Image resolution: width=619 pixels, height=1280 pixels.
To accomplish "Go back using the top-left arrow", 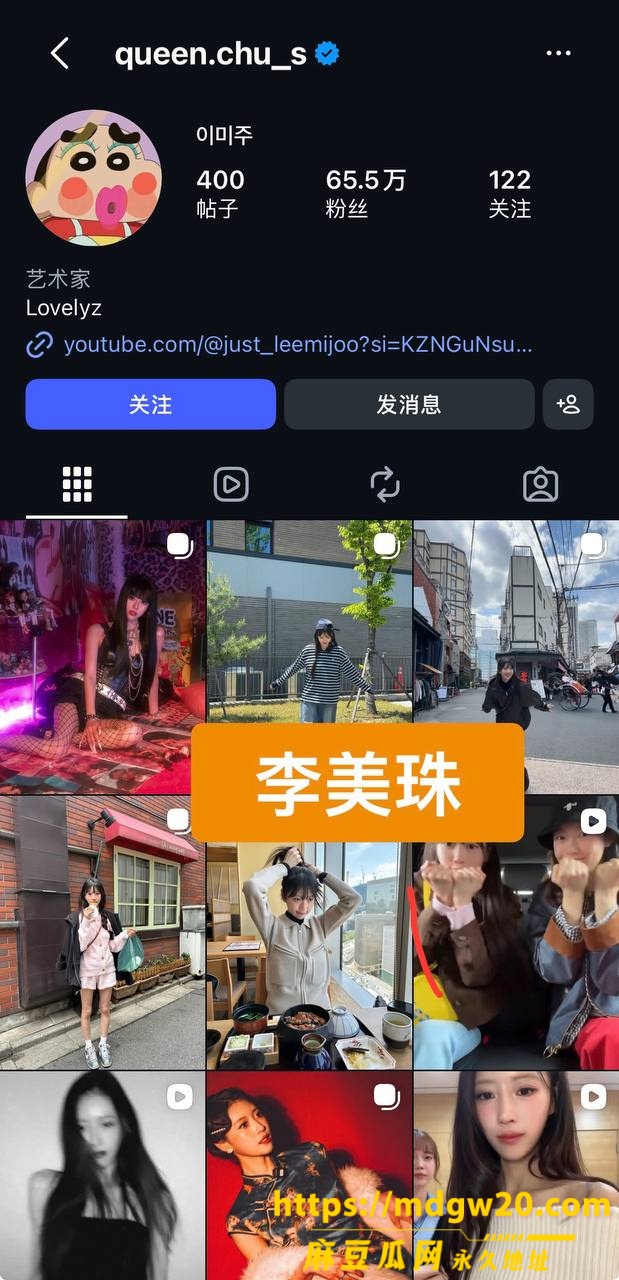I will click(60, 54).
